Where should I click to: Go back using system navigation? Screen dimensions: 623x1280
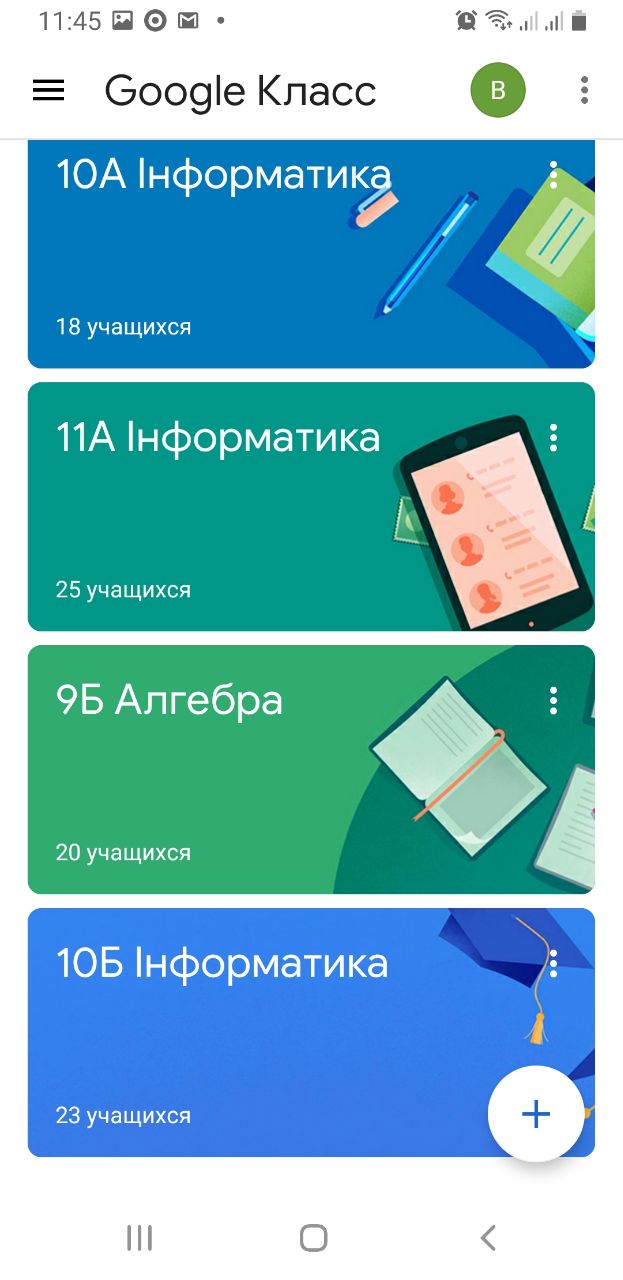click(487, 1238)
